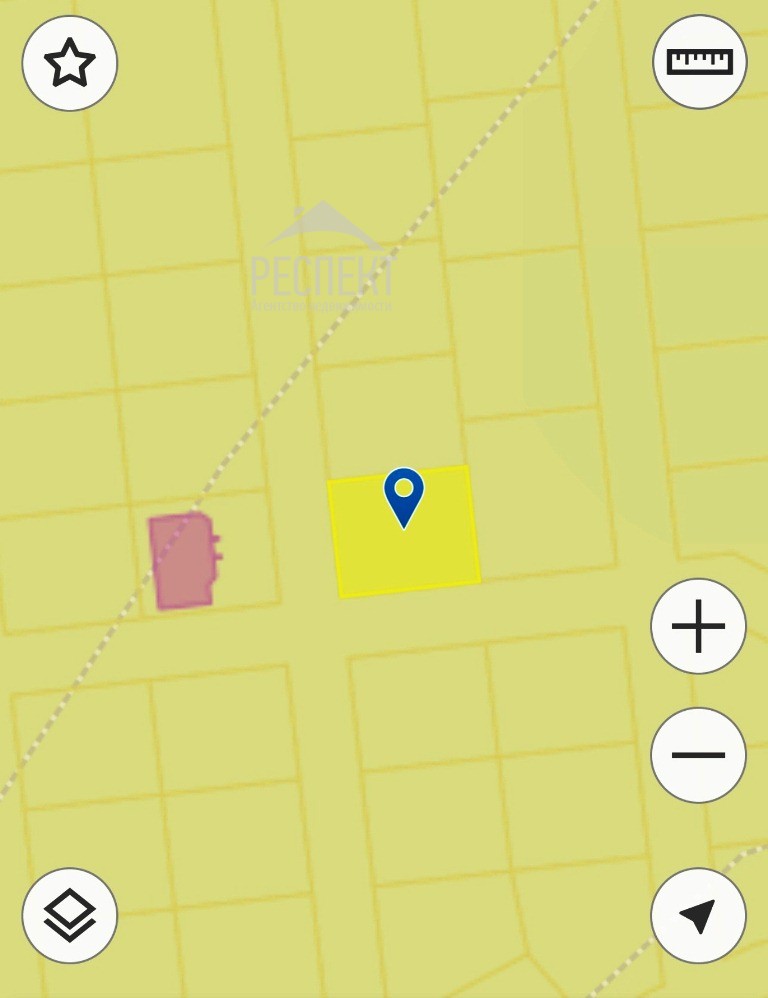Center map on my location arrow
Image resolution: width=768 pixels, height=998 pixels.
pos(698,915)
